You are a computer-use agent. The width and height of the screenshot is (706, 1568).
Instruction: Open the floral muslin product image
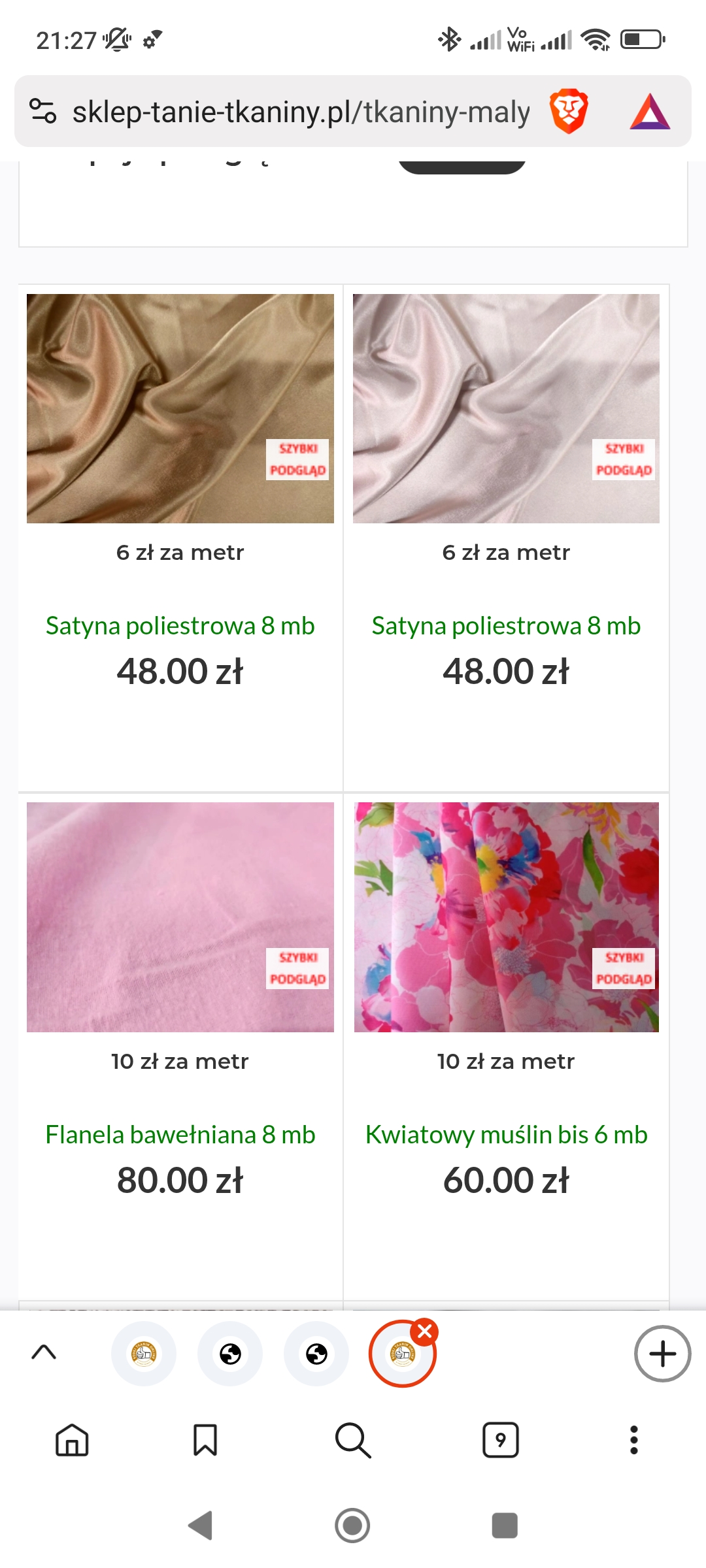point(507,917)
